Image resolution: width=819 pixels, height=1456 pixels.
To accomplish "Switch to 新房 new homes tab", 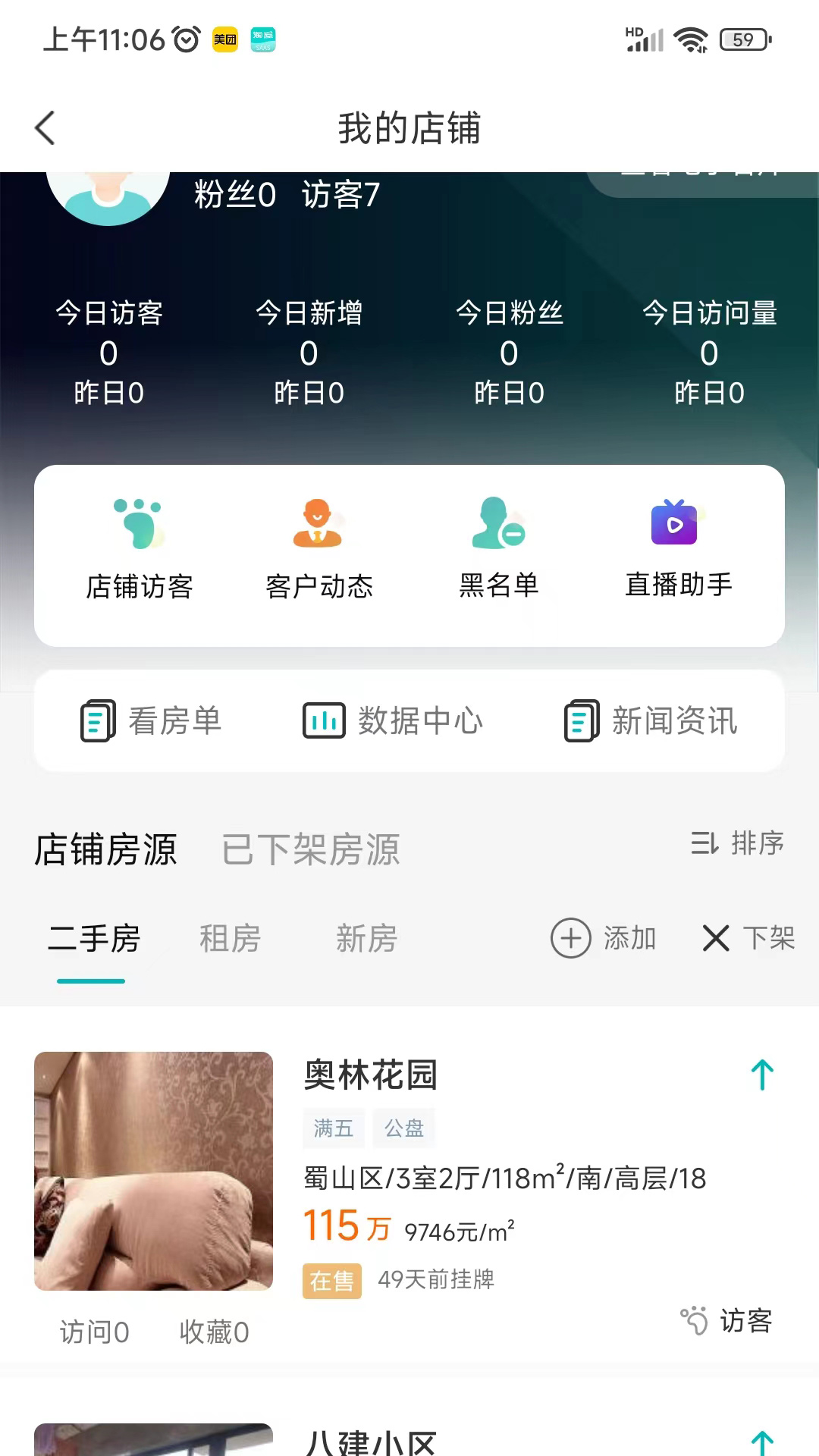I will pos(366,939).
